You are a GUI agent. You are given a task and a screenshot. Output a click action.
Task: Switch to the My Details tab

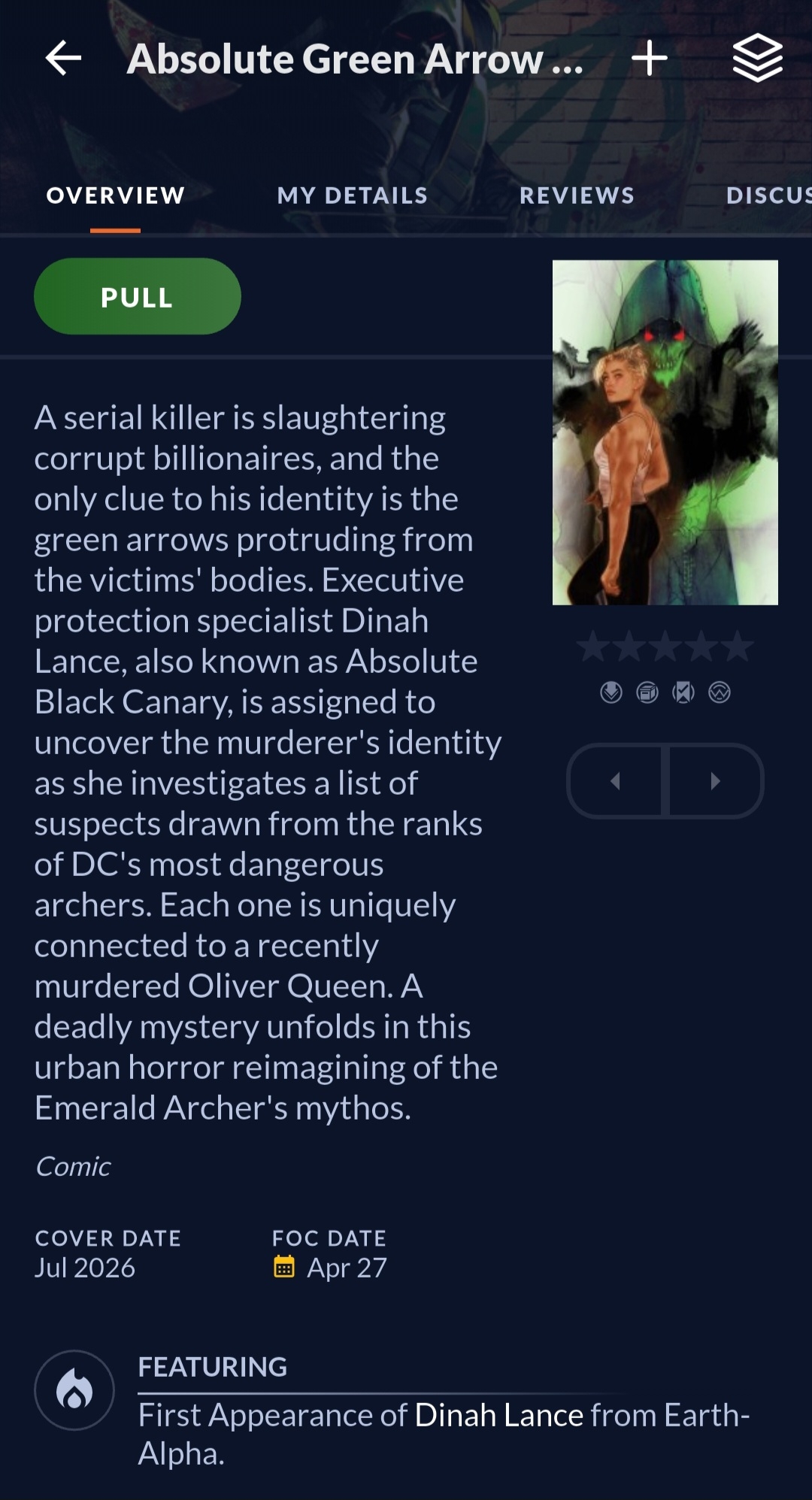(x=352, y=195)
